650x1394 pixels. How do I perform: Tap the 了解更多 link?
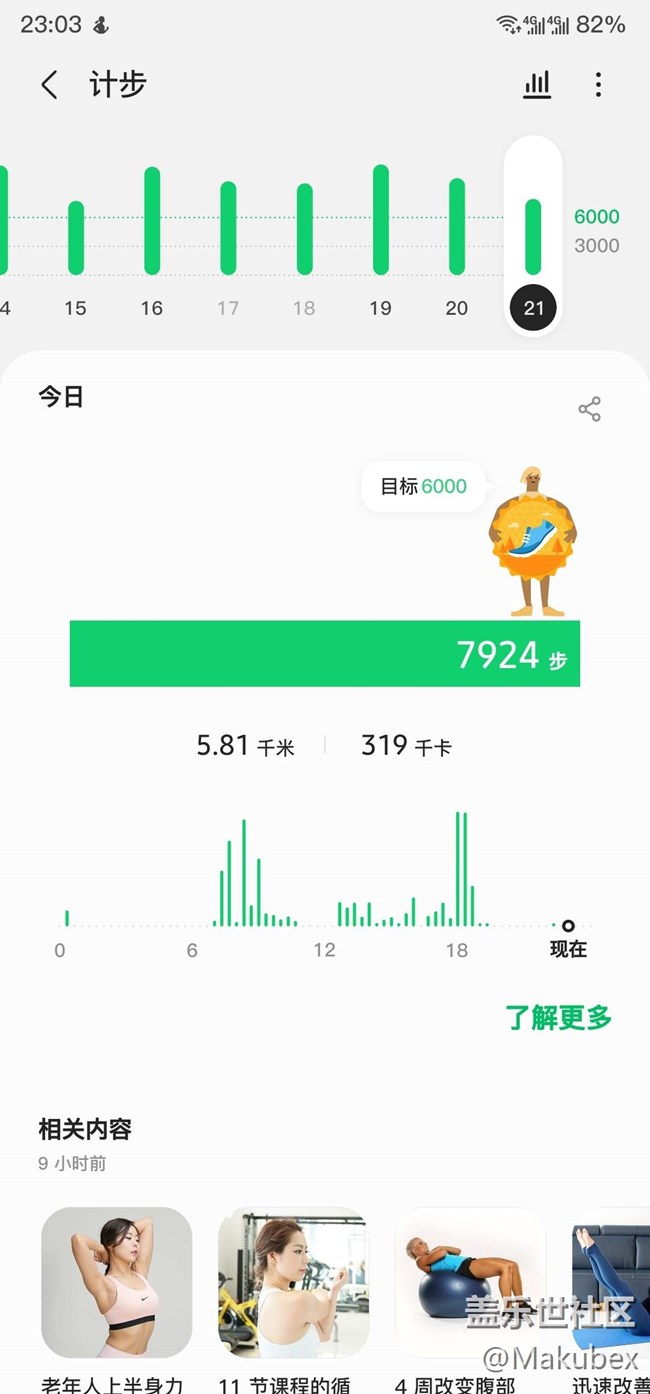[558, 1018]
